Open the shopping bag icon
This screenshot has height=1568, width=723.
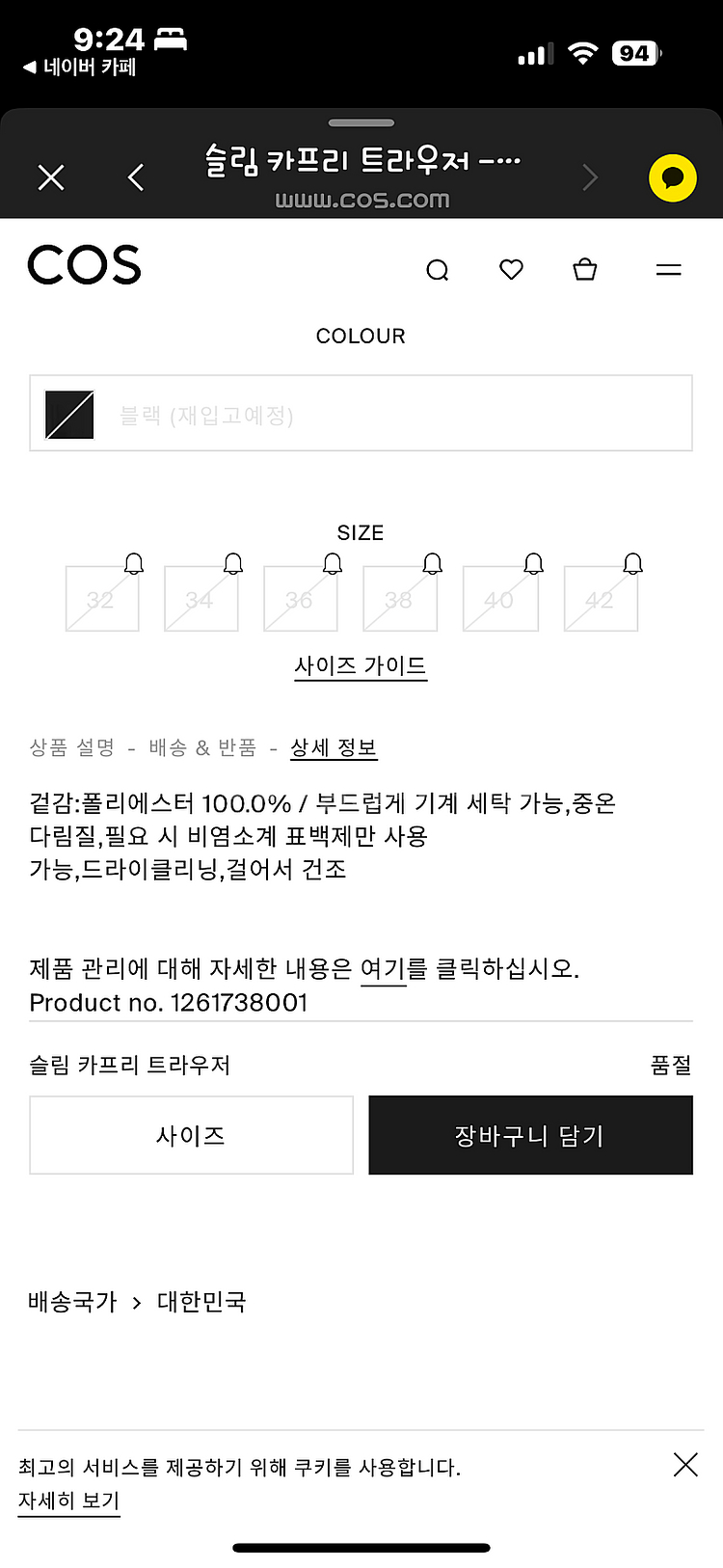584,270
